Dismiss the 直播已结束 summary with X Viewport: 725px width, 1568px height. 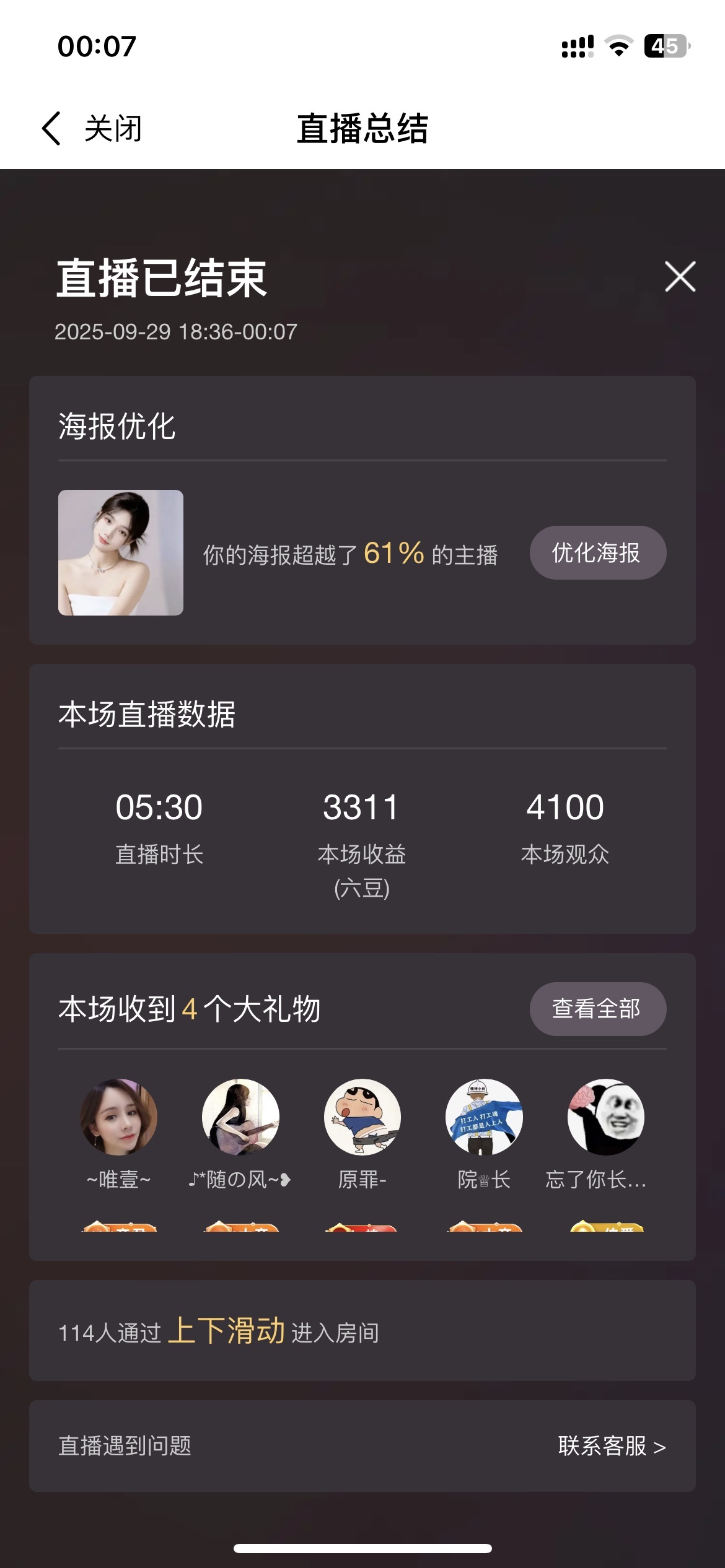point(680,276)
